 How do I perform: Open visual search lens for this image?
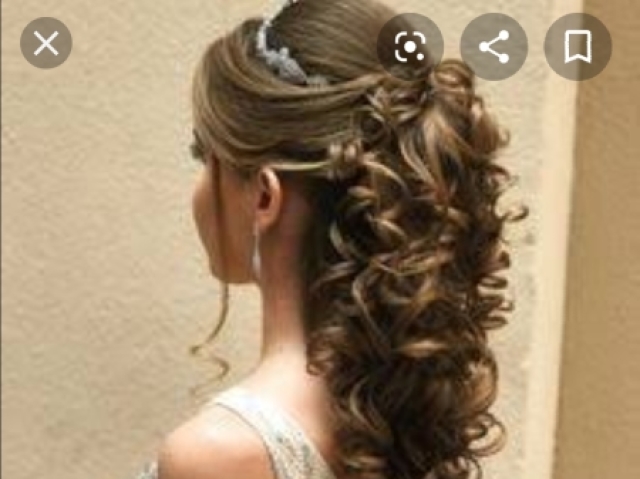coord(410,47)
